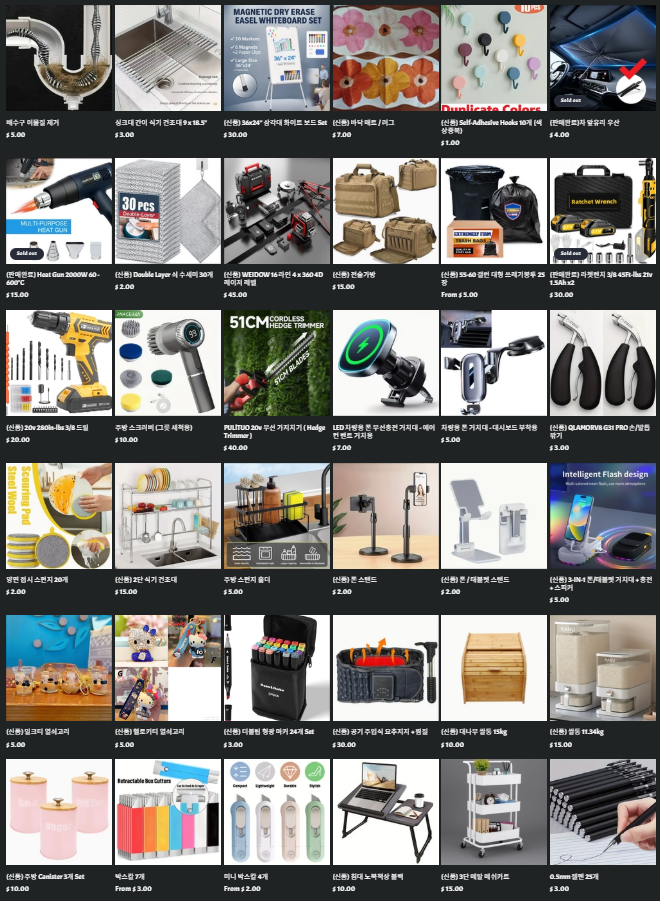The height and width of the screenshot is (901, 660).
Task: View the Self-Adhesive Hooks 10-pack product
Action: point(493,58)
